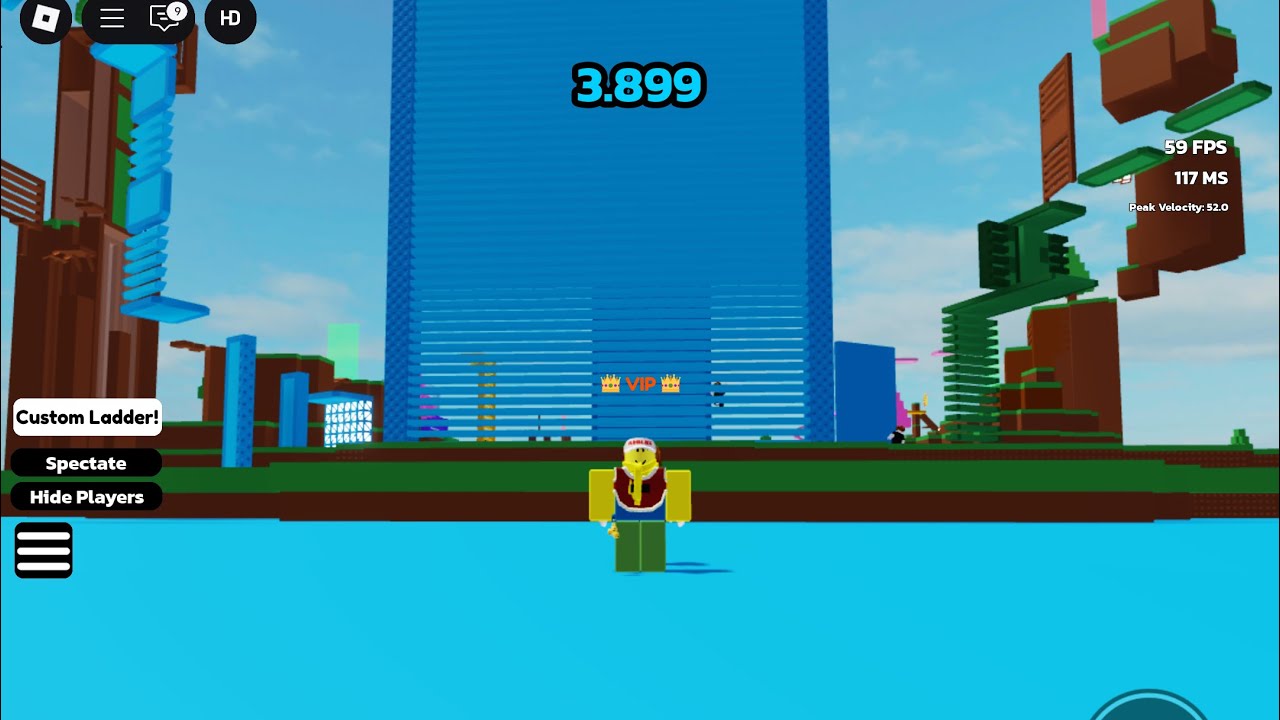The image size is (1280, 720).
Task: Tap Hide Players button
Action: pos(86,497)
